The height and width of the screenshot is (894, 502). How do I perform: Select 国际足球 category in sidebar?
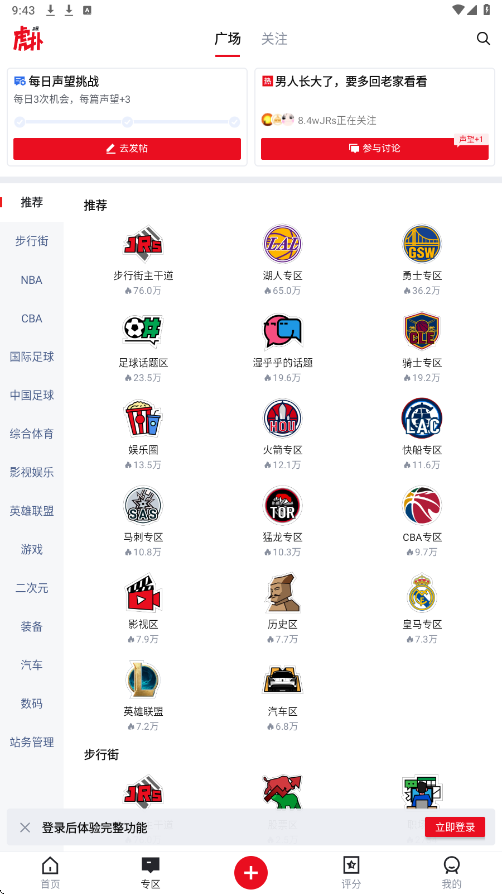coord(31,357)
